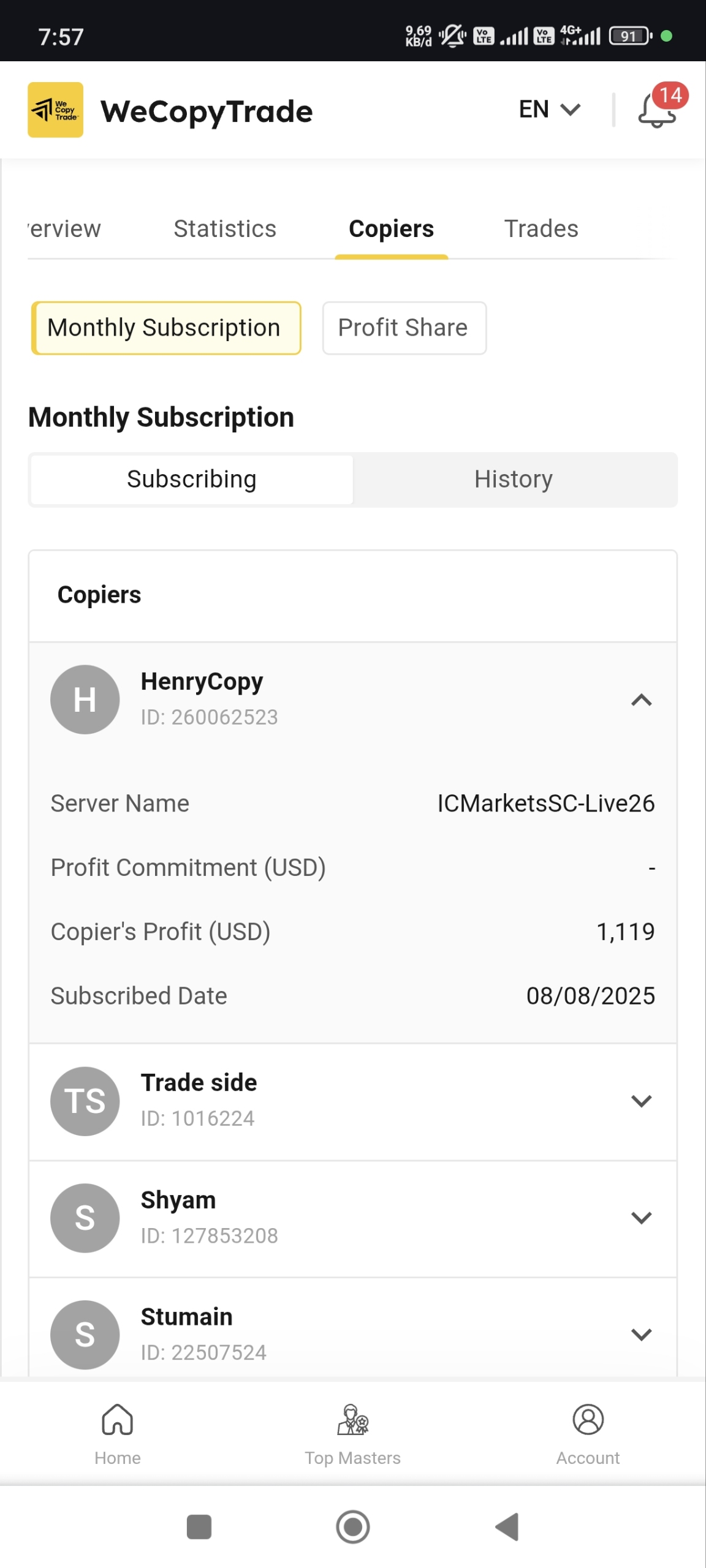This screenshot has width=706, height=1568.
Task: Expand Shyam's copier details
Action: click(x=641, y=1218)
